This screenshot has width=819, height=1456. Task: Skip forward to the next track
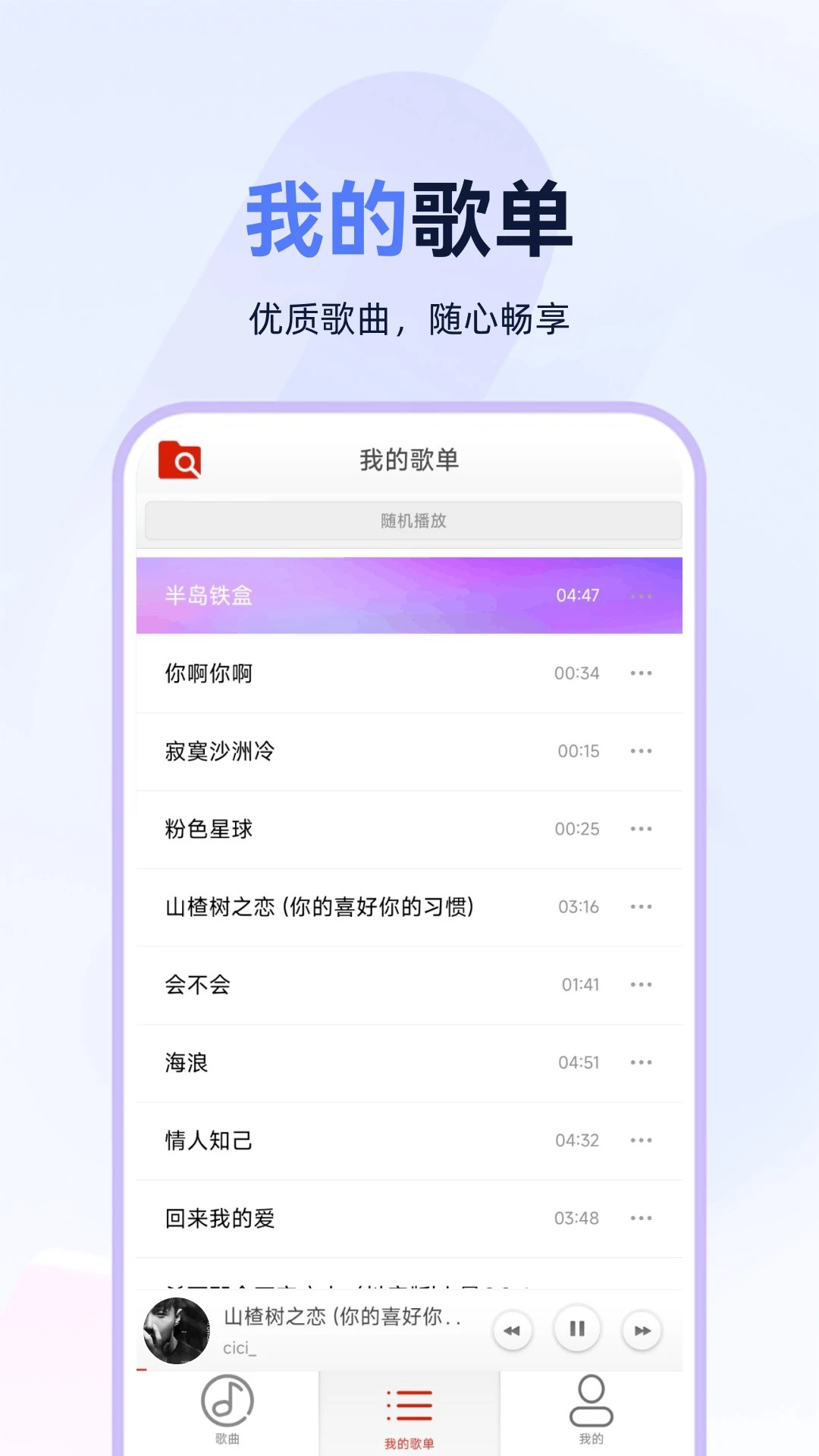tap(643, 1330)
